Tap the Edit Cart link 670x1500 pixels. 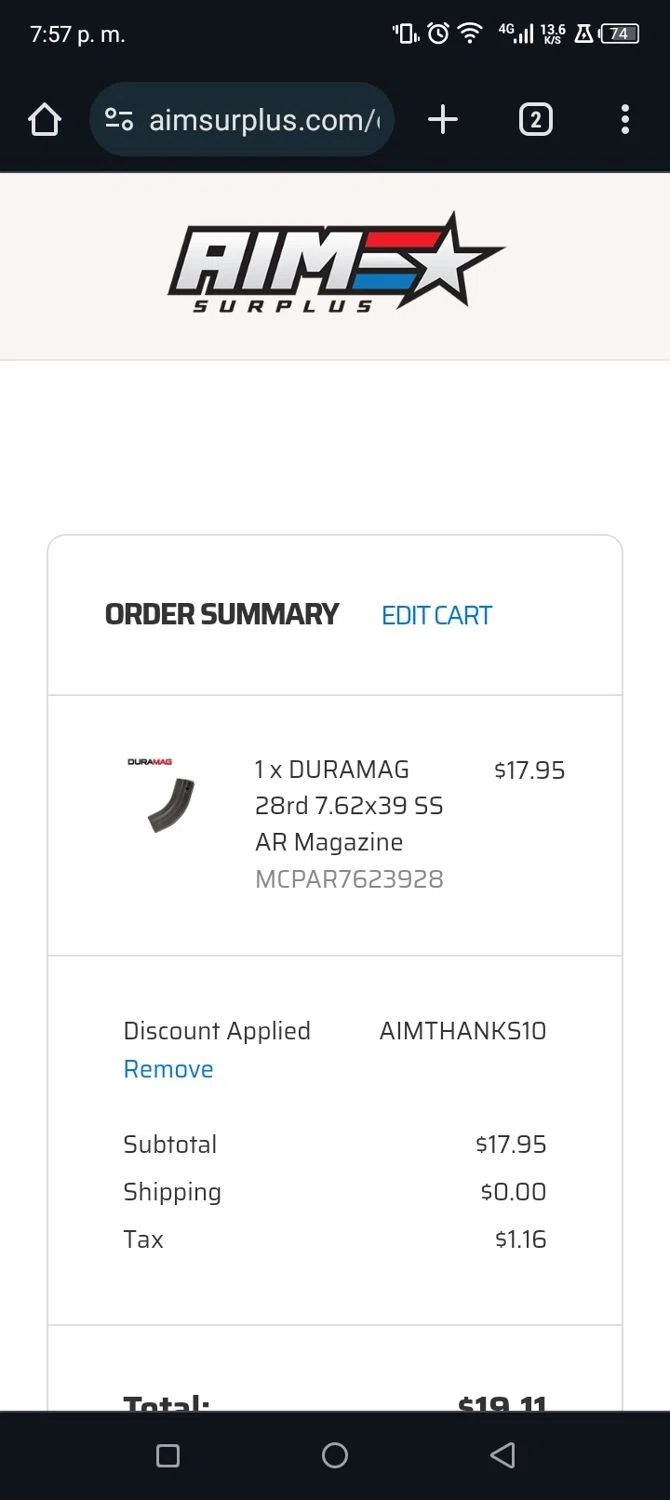(437, 615)
